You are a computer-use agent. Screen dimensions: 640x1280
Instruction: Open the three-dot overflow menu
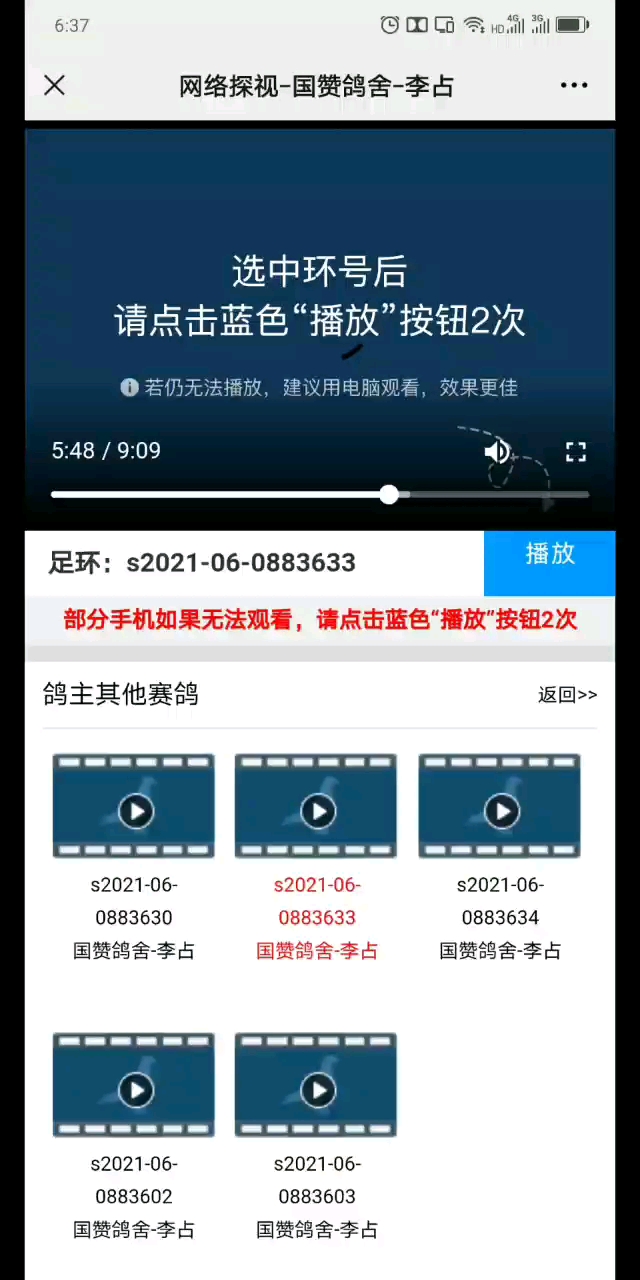coord(574,86)
